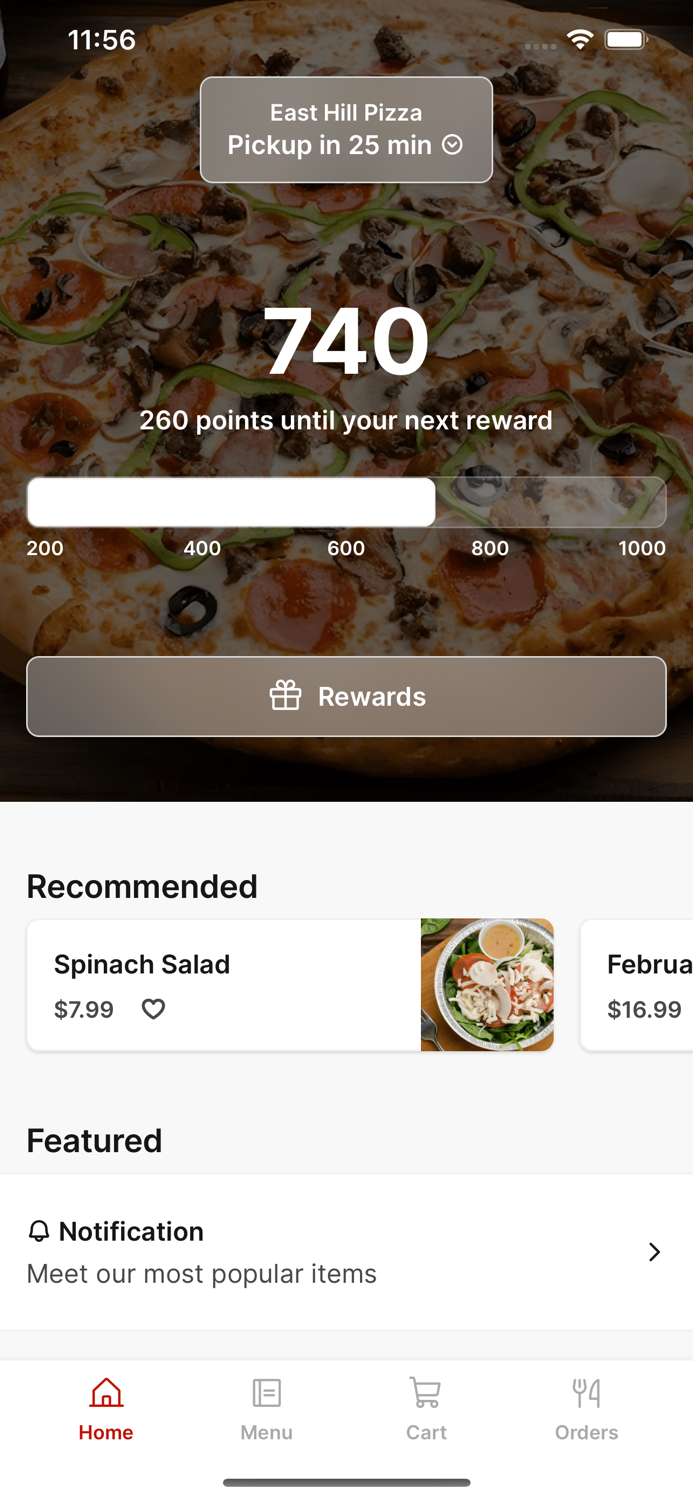Favorite the Spinach Salad with the heart
The image size is (693, 1500).
pos(153,1009)
